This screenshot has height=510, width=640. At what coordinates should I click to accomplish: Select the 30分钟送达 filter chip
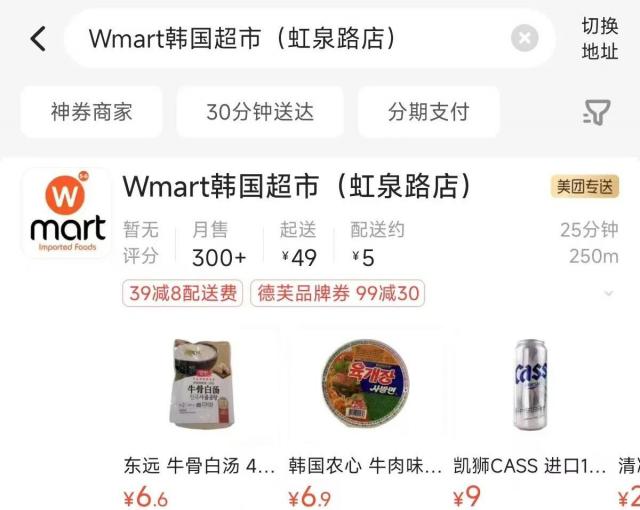coord(260,112)
